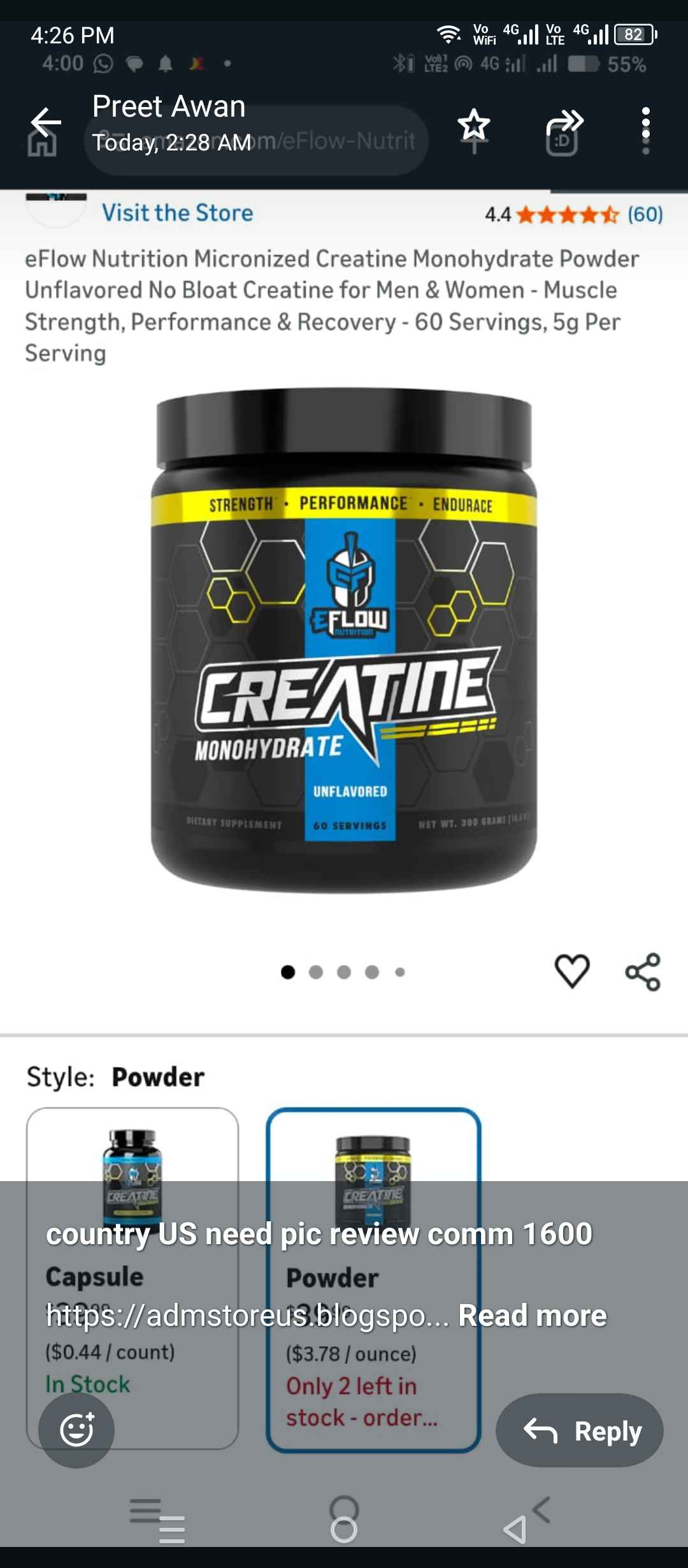The width and height of the screenshot is (688, 1568).
Task: Forward this image
Action: 564,122
